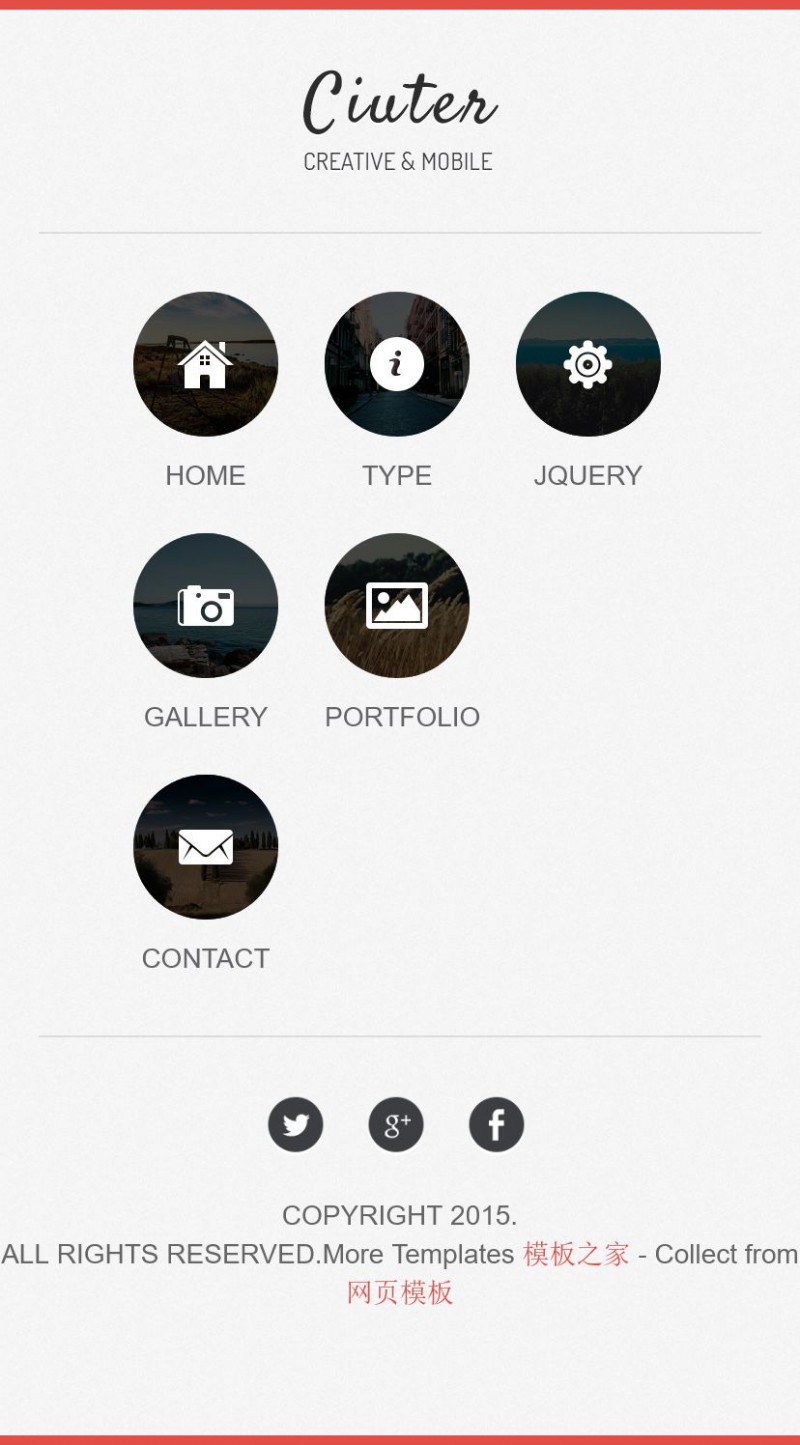Follow the 模板之家 link
Viewport: 800px width, 1445px height.
(576, 1254)
